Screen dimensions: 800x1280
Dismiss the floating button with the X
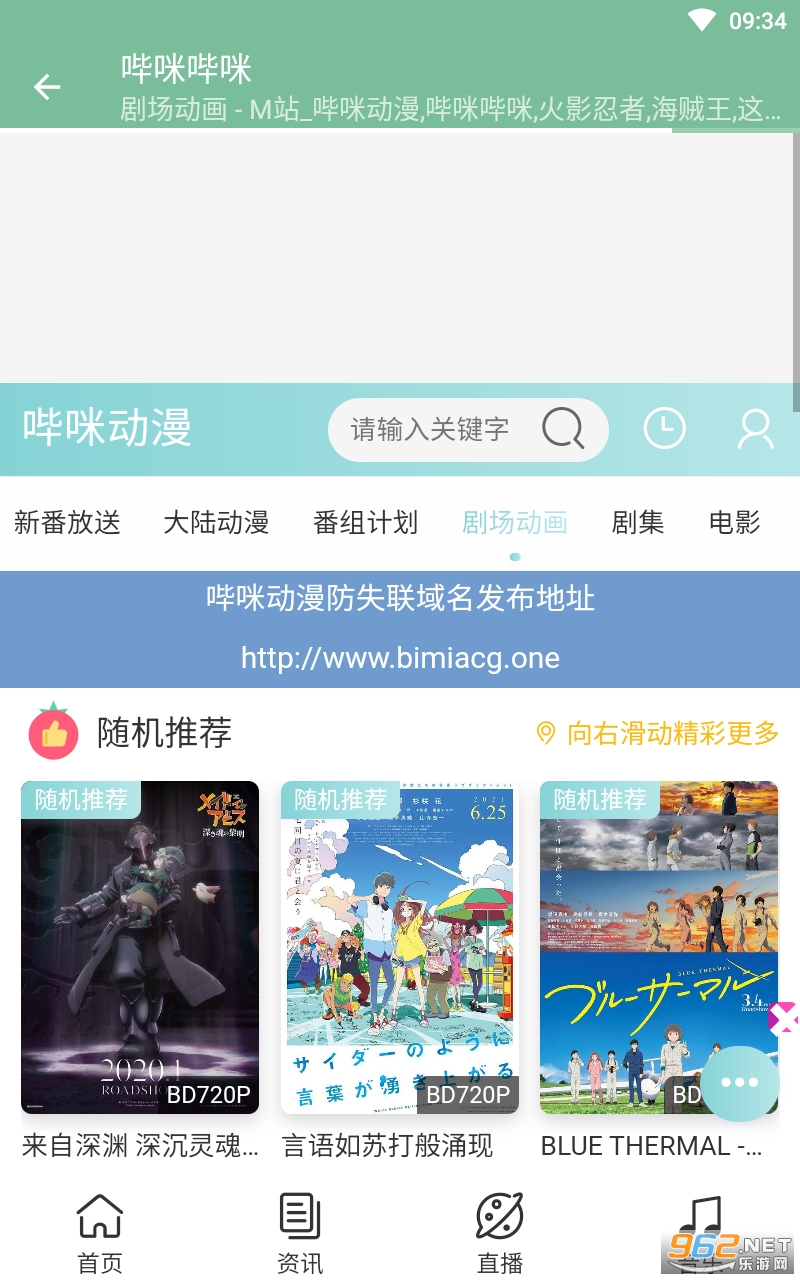pos(784,1018)
